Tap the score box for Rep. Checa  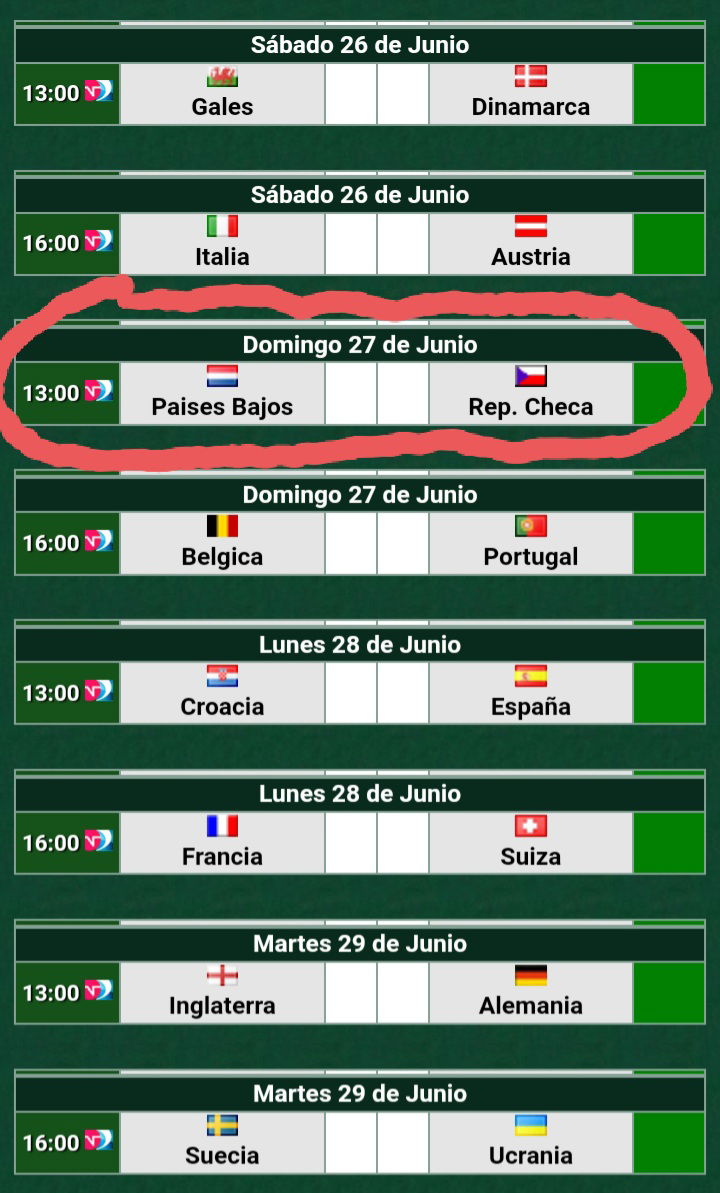tap(403, 393)
